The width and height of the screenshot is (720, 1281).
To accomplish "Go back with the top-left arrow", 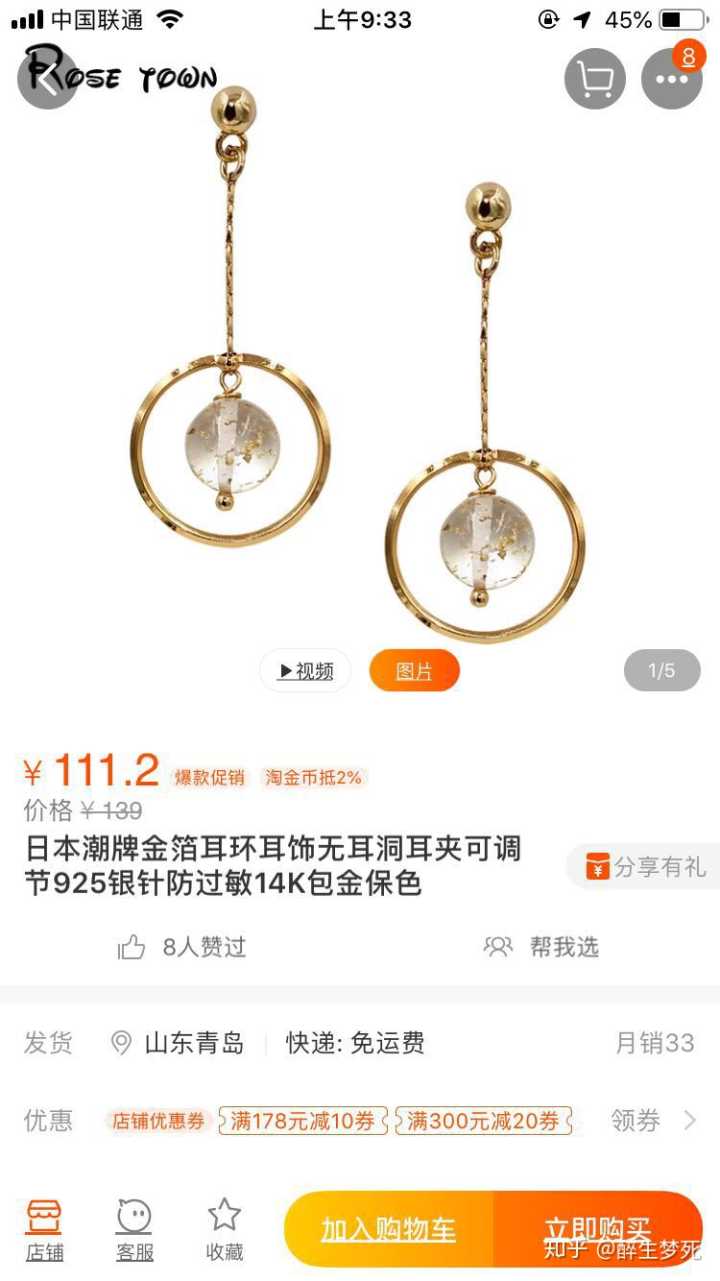I will [x=46, y=77].
